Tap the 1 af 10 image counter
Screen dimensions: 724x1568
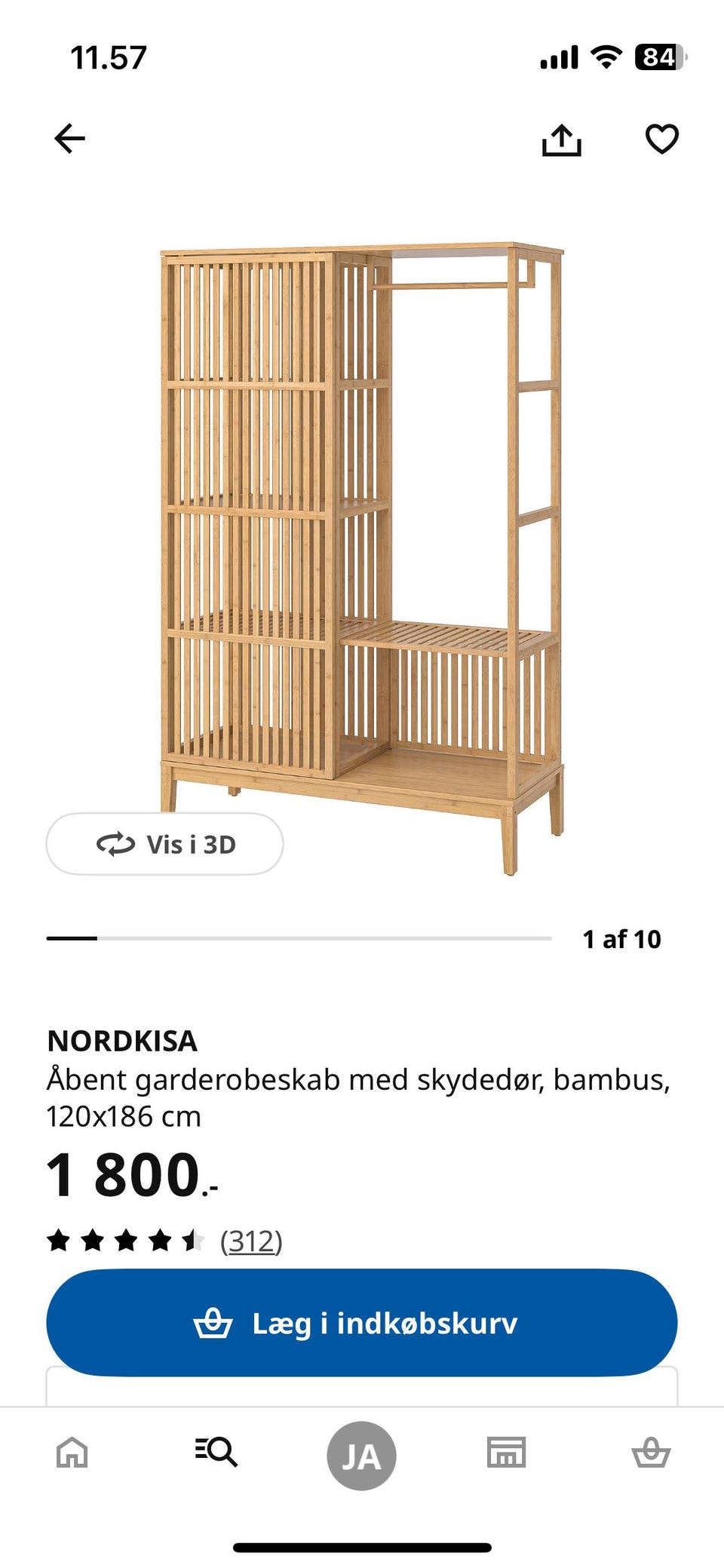[x=621, y=939]
